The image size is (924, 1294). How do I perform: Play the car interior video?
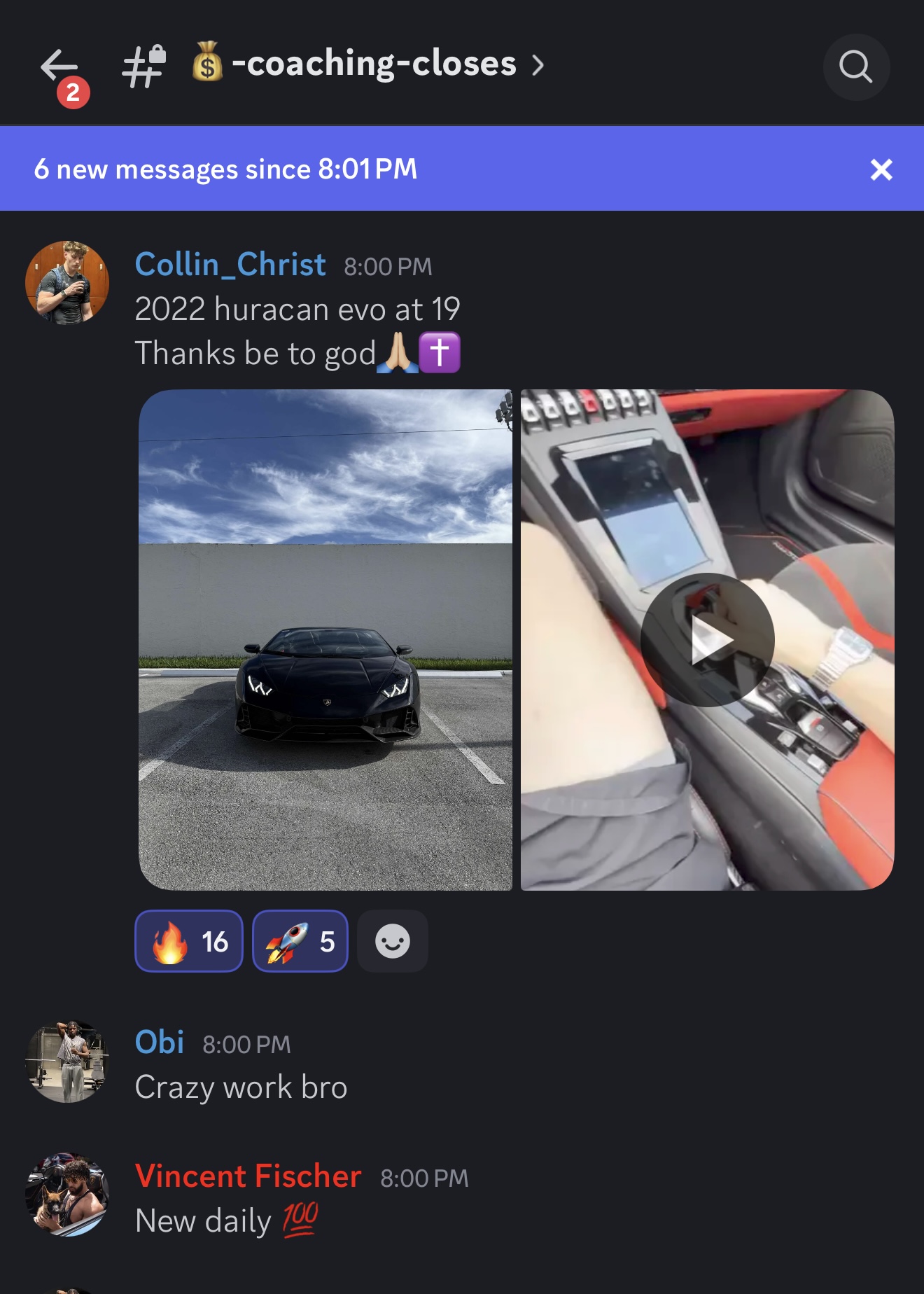click(707, 640)
